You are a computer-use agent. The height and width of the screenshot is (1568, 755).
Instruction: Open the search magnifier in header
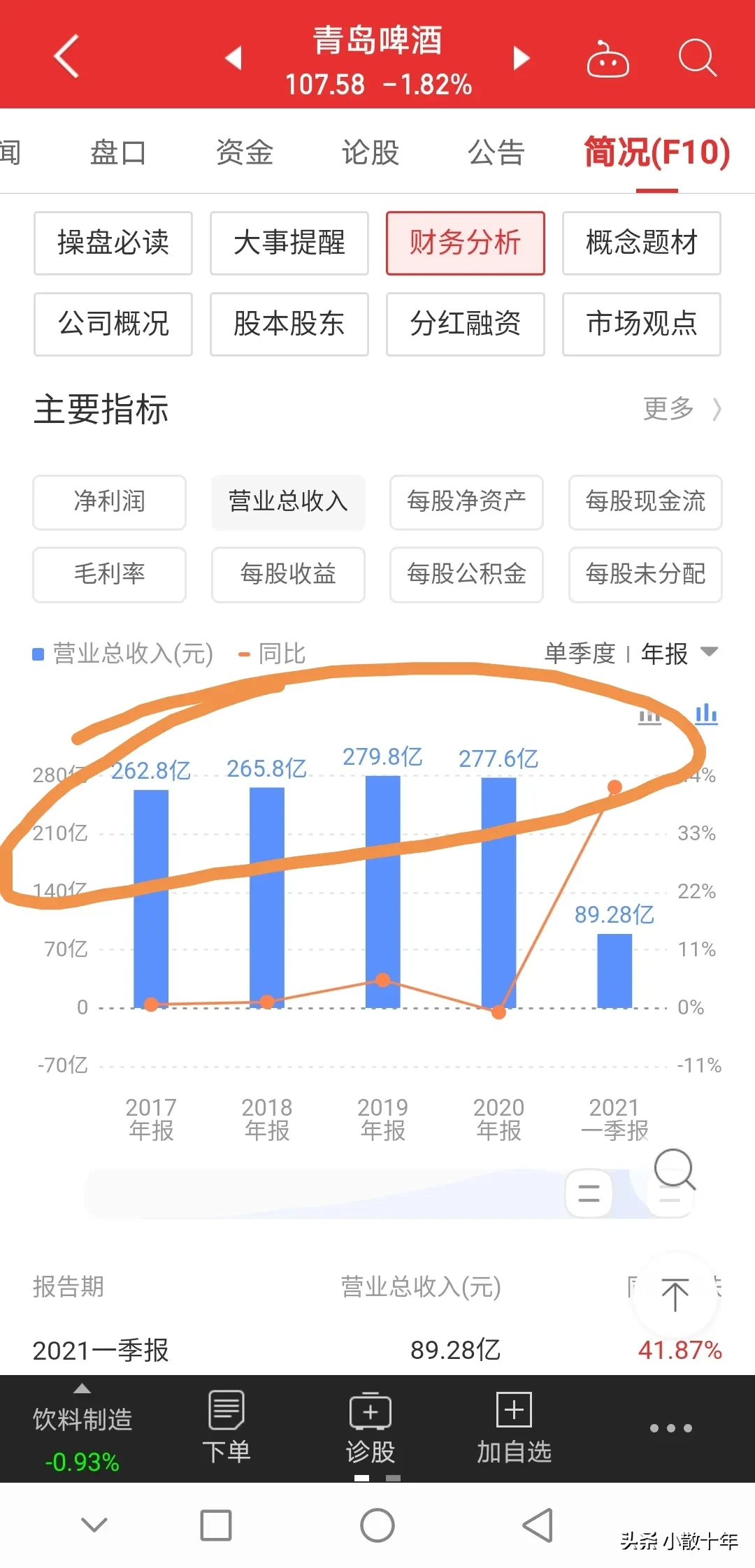697,57
